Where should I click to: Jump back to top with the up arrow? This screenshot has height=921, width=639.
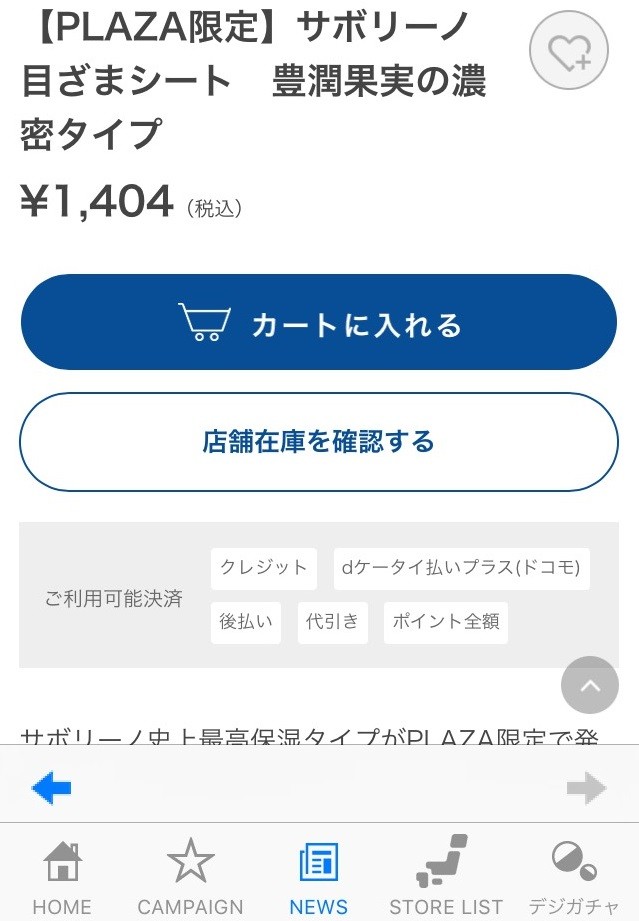point(589,685)
